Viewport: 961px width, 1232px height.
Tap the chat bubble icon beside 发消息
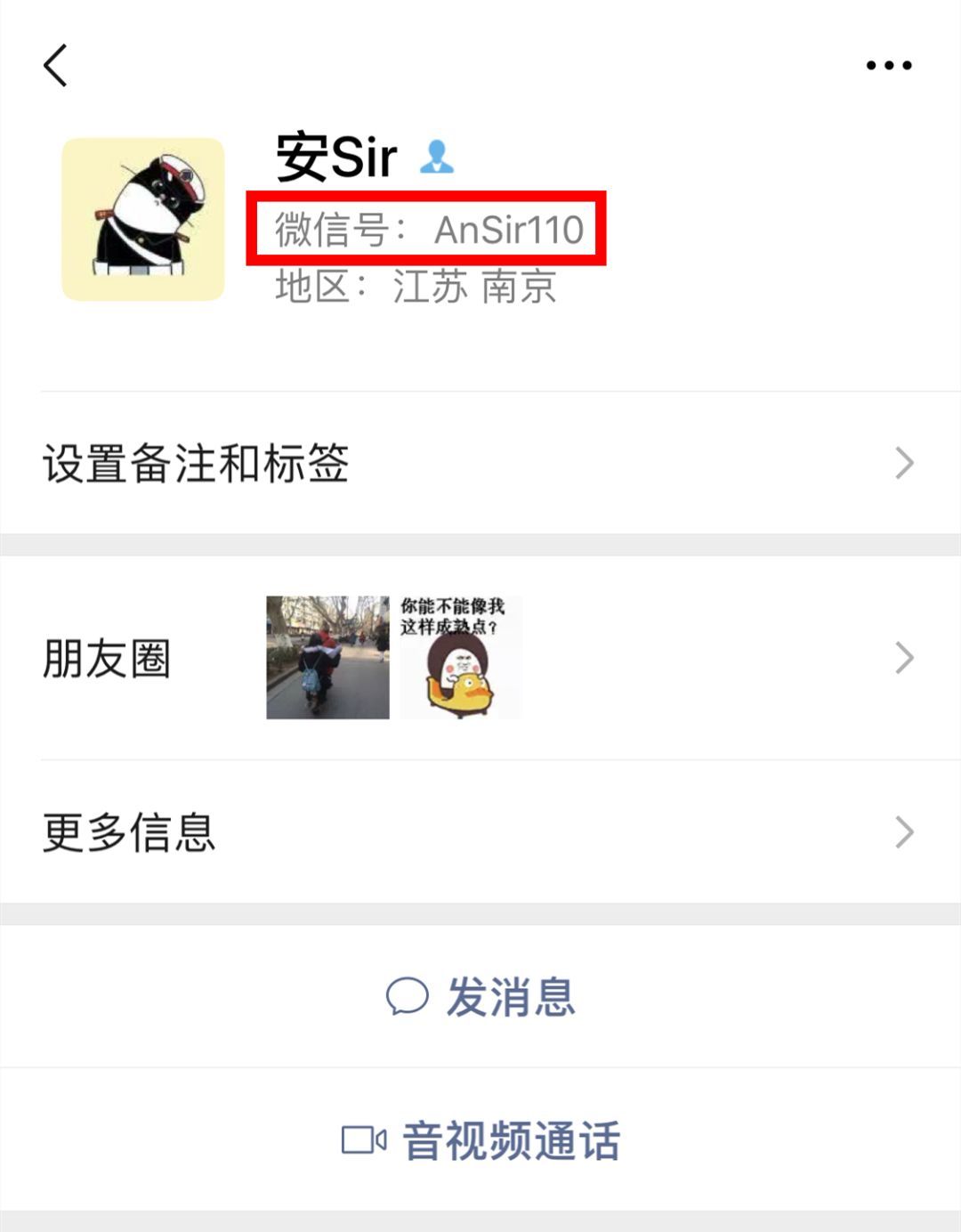[x=409, y=999]
